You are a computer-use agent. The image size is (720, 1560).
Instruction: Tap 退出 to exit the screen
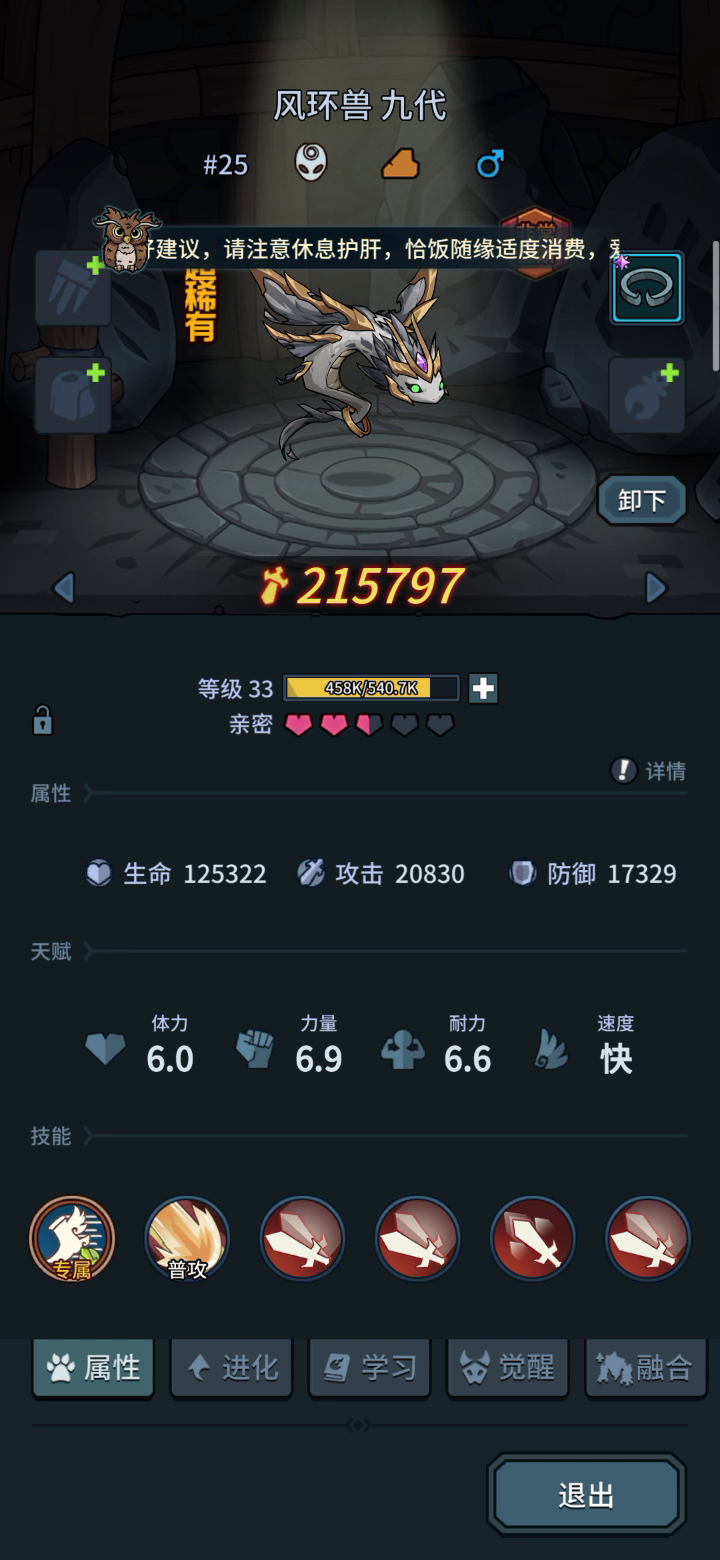(x=586, y=1495)
